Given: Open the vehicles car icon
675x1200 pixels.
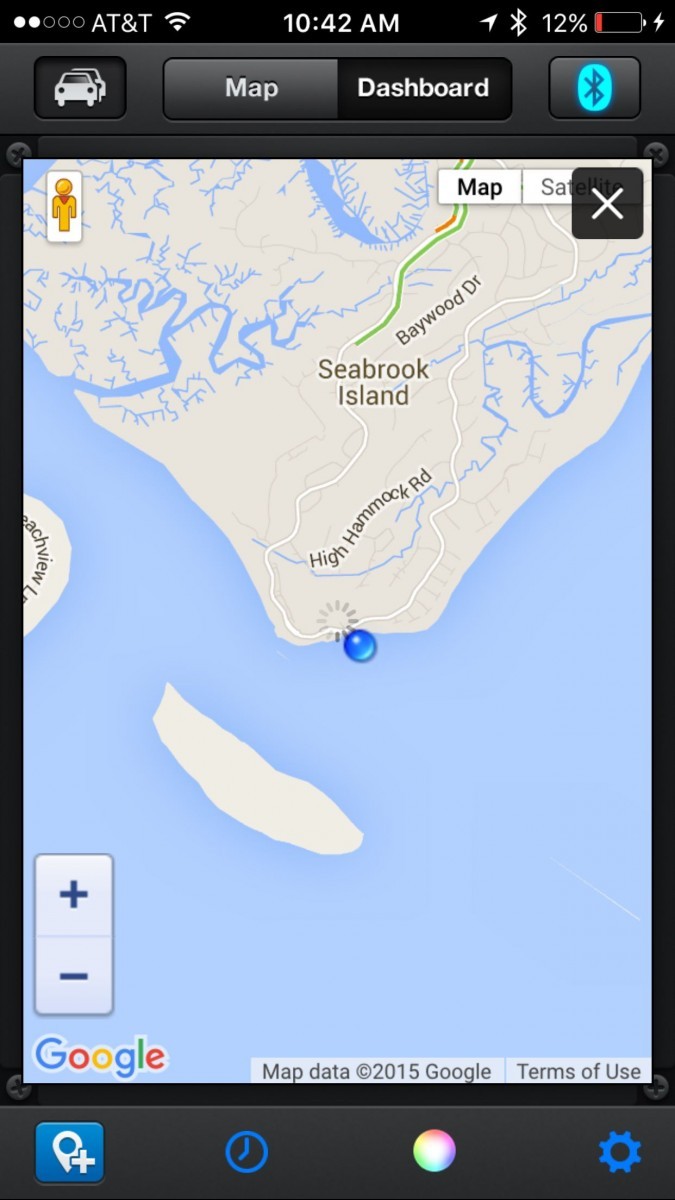Looking at the screenshot, I should 80,88.
